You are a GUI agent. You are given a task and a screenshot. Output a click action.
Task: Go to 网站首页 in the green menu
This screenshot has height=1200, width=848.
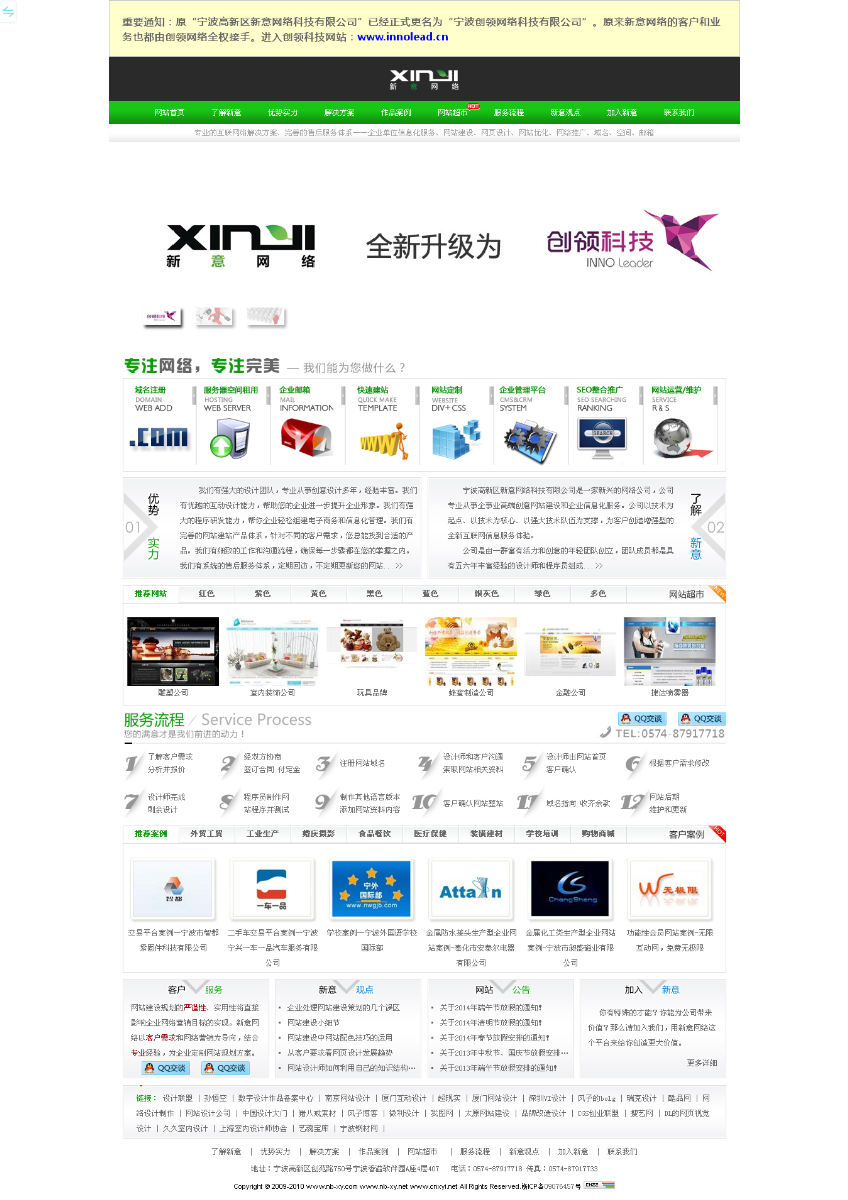click(x=168, y=113)
